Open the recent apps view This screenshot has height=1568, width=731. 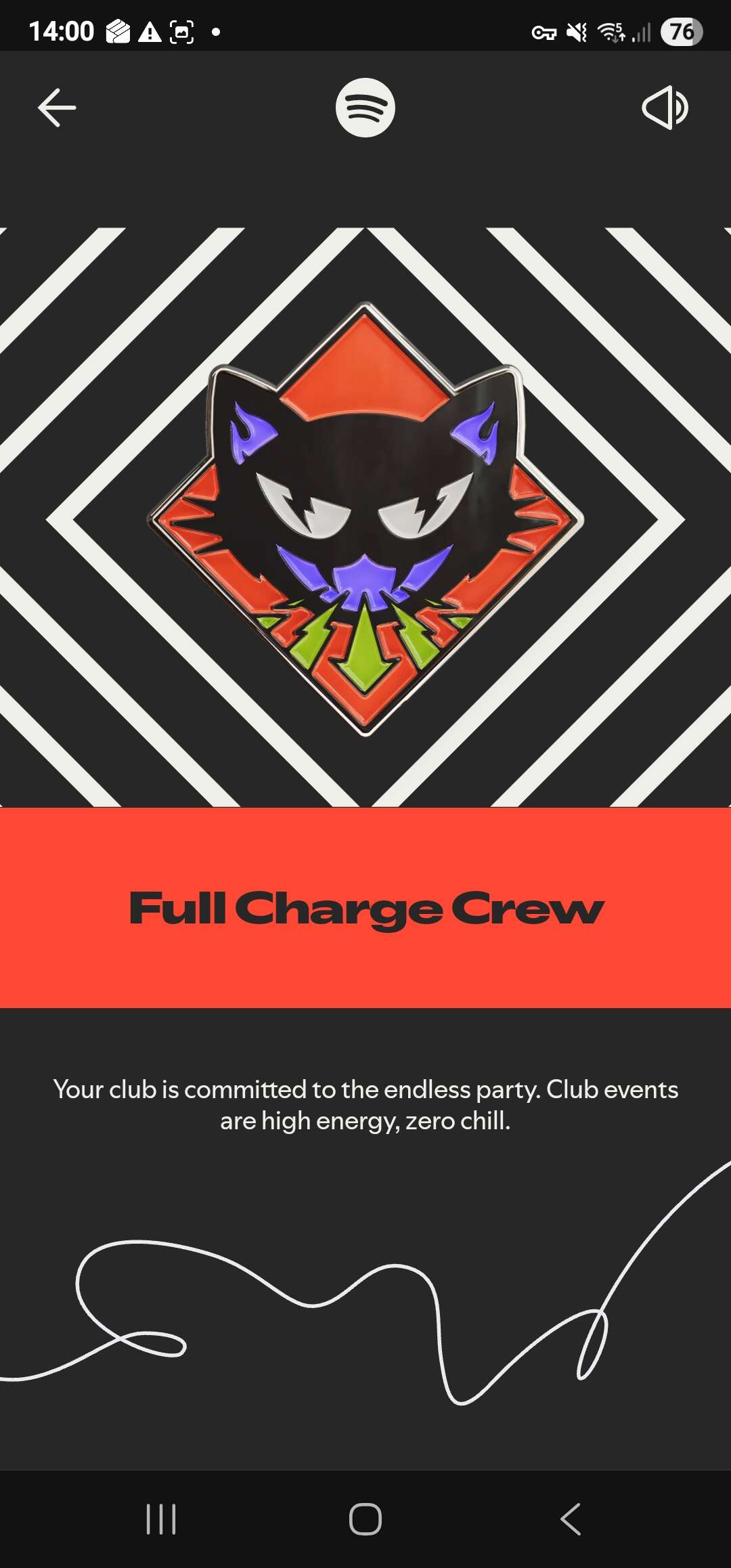(x=161, y=1519)
